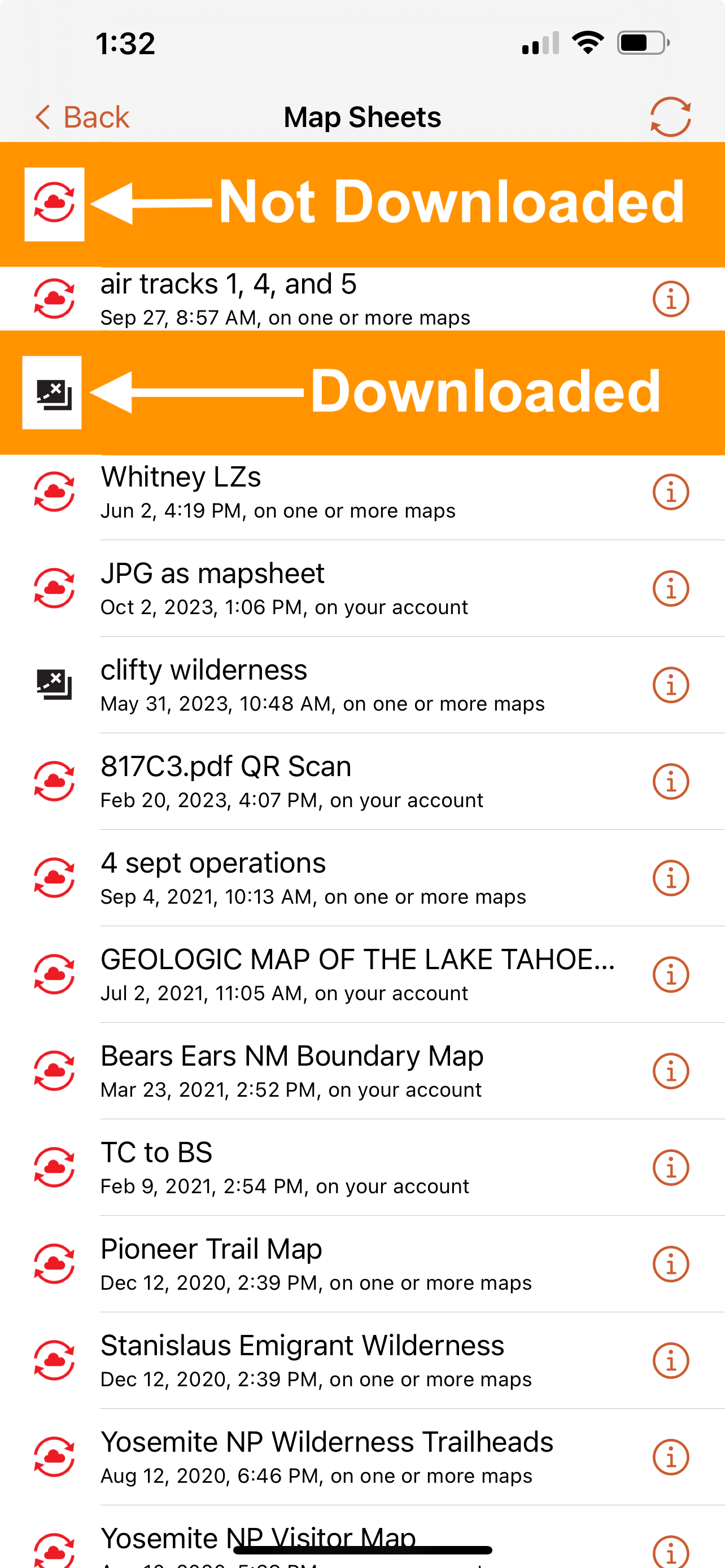Tap the refresh icon in the top bar
Viewport: 725px width, 1568px height.
tap(670, 116)
